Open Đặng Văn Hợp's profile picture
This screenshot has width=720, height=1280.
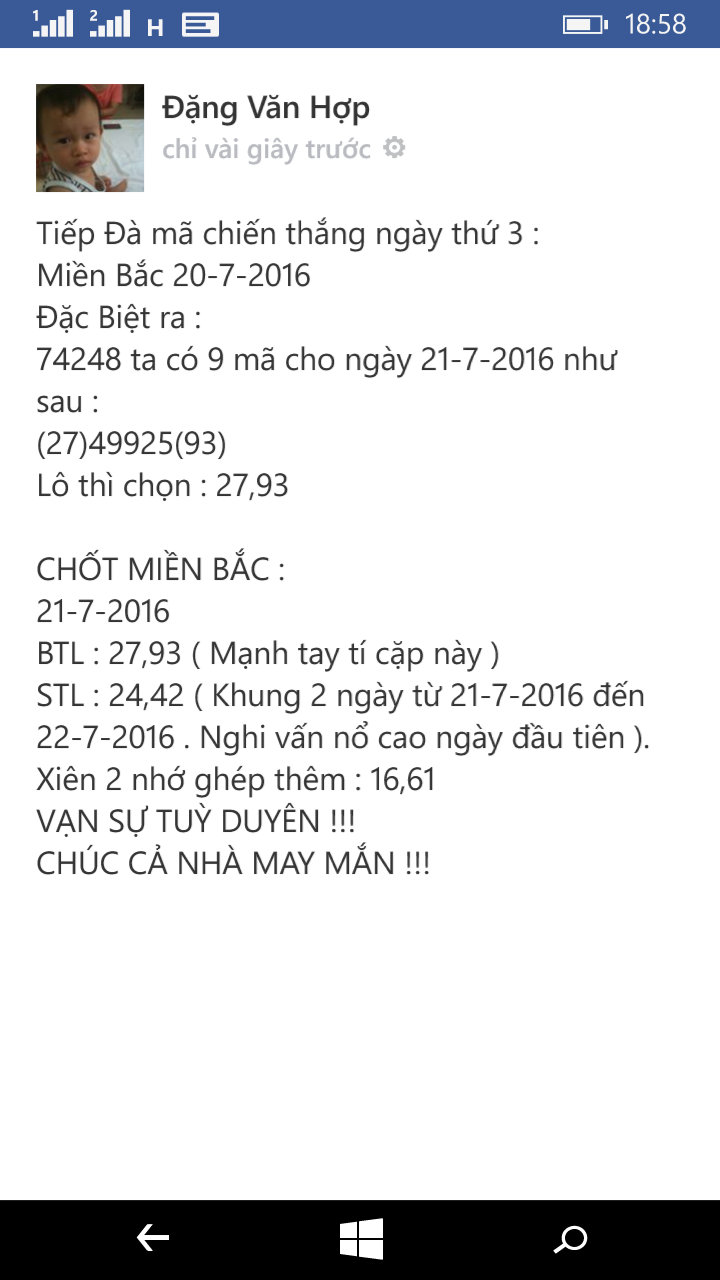[x=90, y=138]
